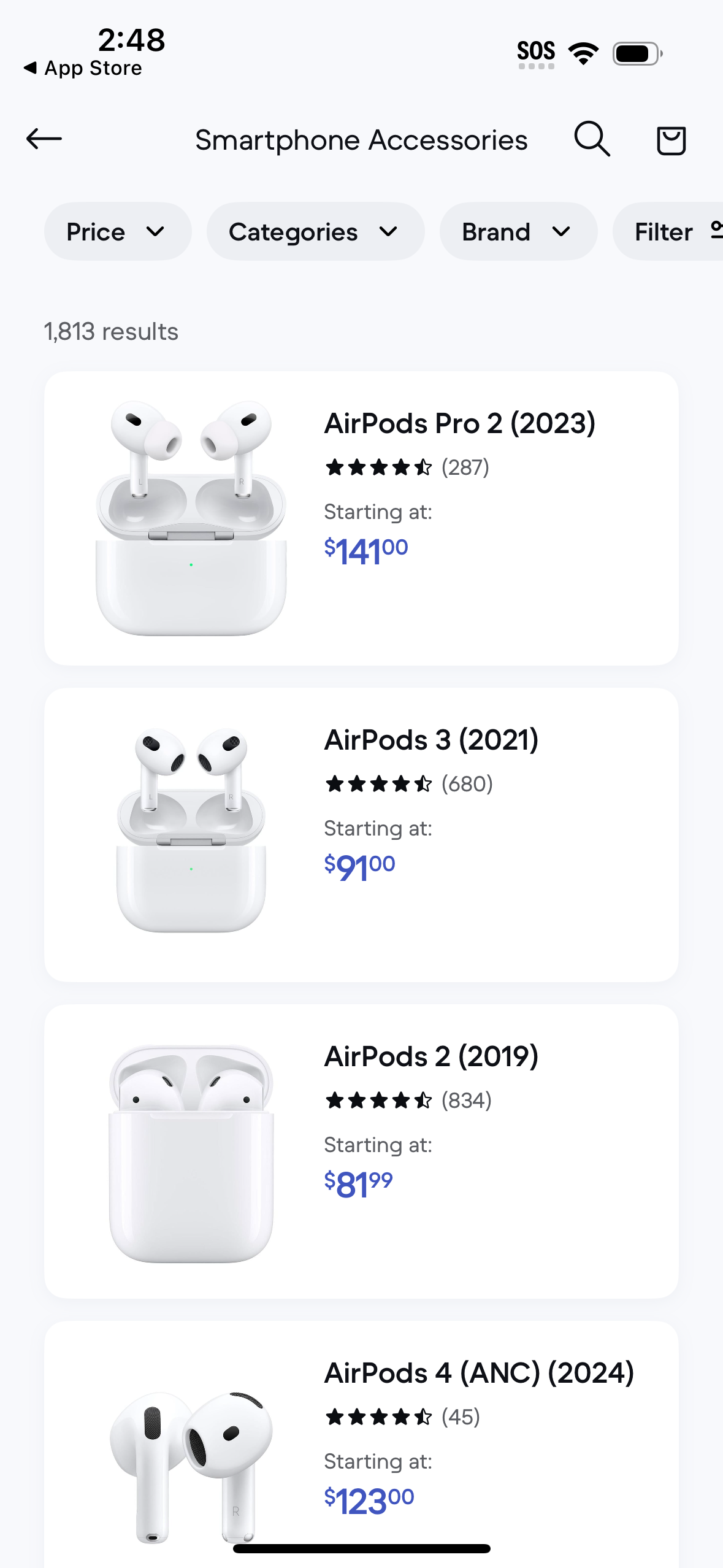Open the shopping cart icon

click(x=670, y=139)
